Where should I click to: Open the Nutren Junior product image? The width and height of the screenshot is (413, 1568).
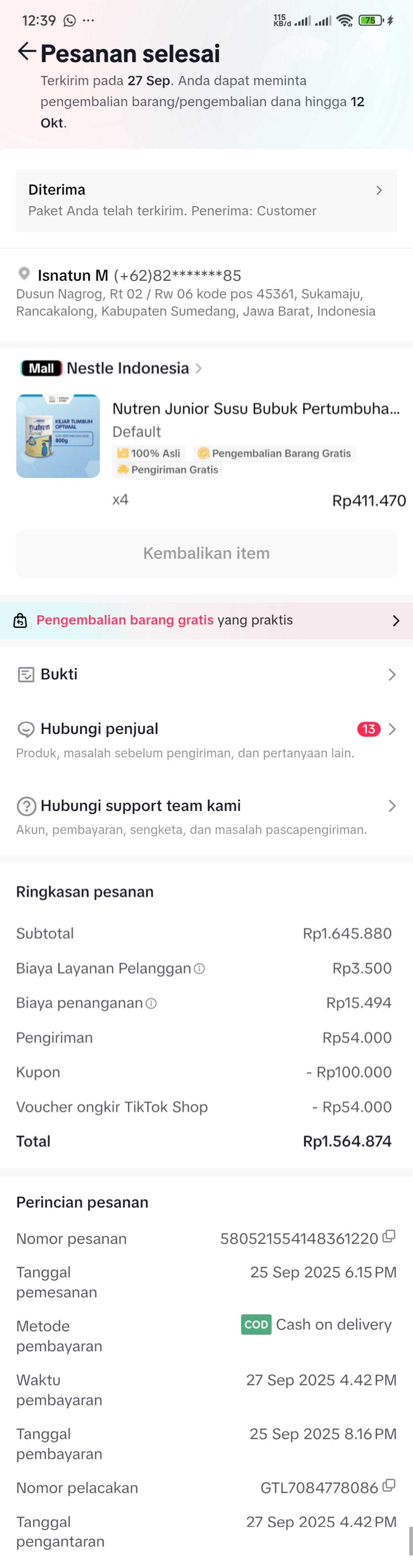(x=58, y=436)
